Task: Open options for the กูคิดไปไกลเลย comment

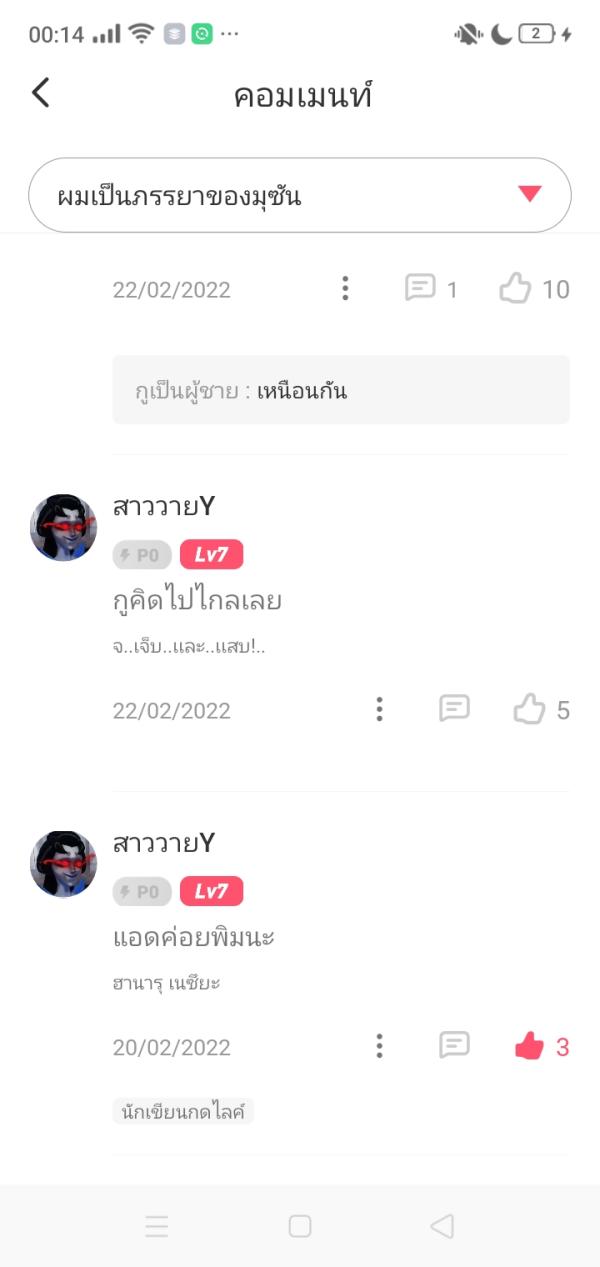Action: point(379,710)
